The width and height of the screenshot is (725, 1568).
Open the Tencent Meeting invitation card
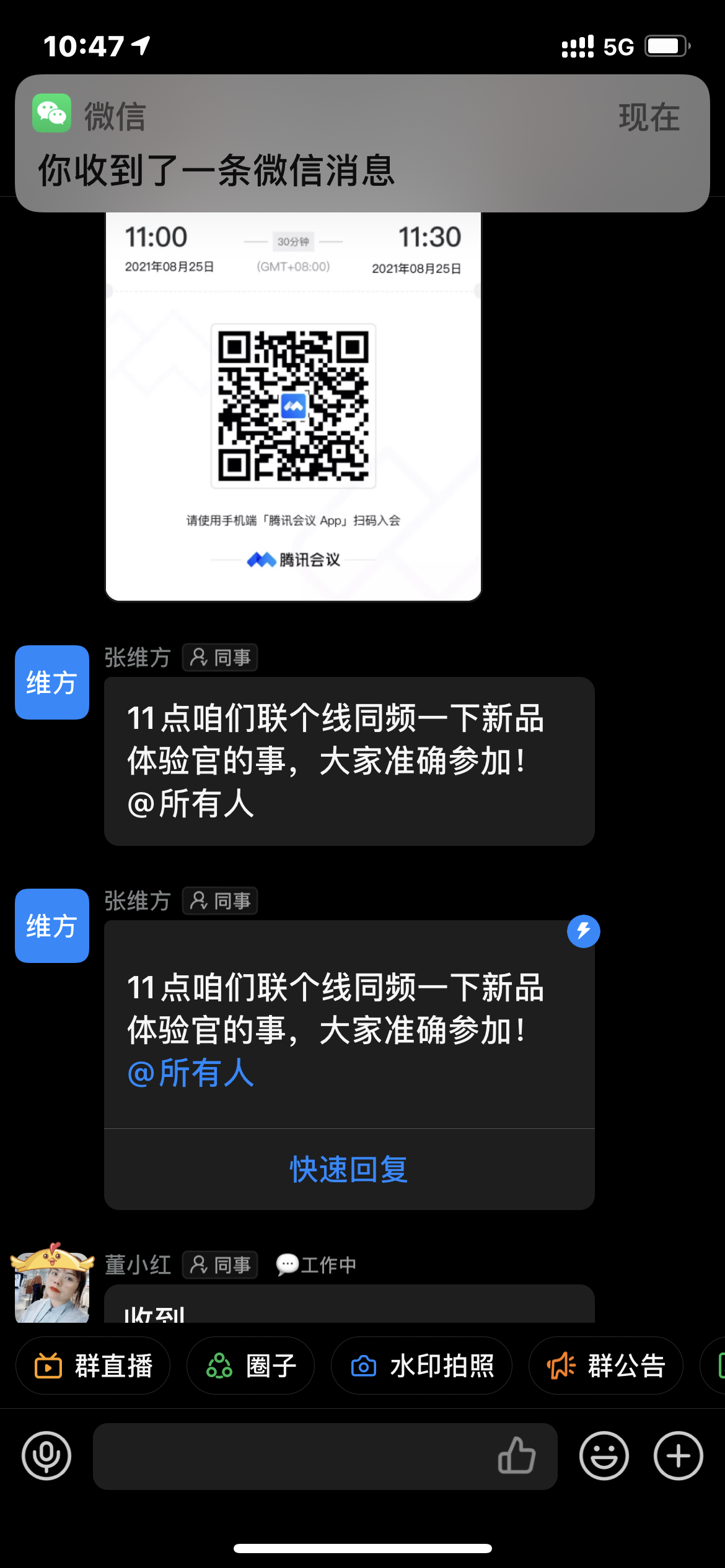(x=294, y=406)
